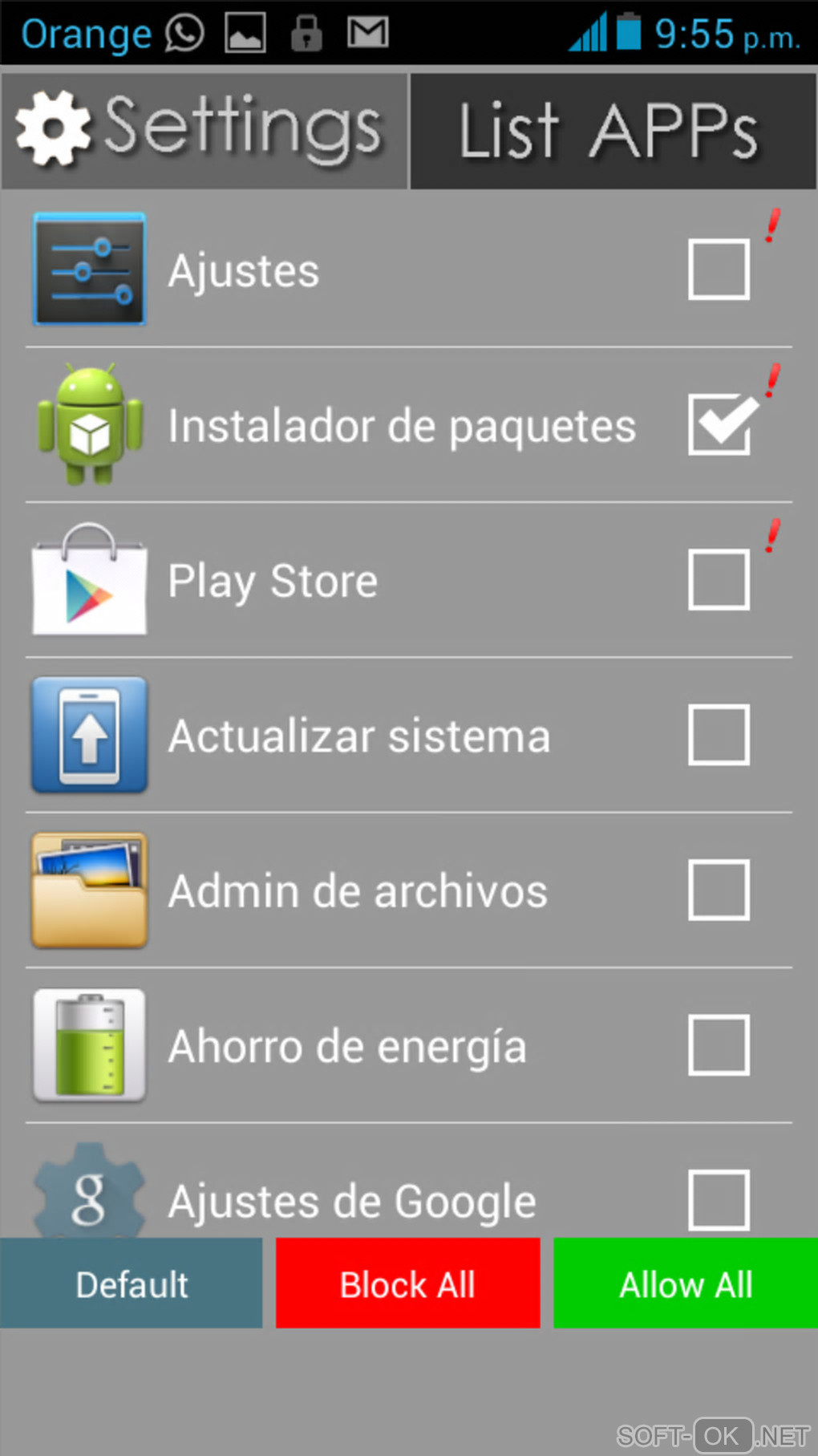
Task: Select the Admin de archivos checkbox
Action: [719, 890]
